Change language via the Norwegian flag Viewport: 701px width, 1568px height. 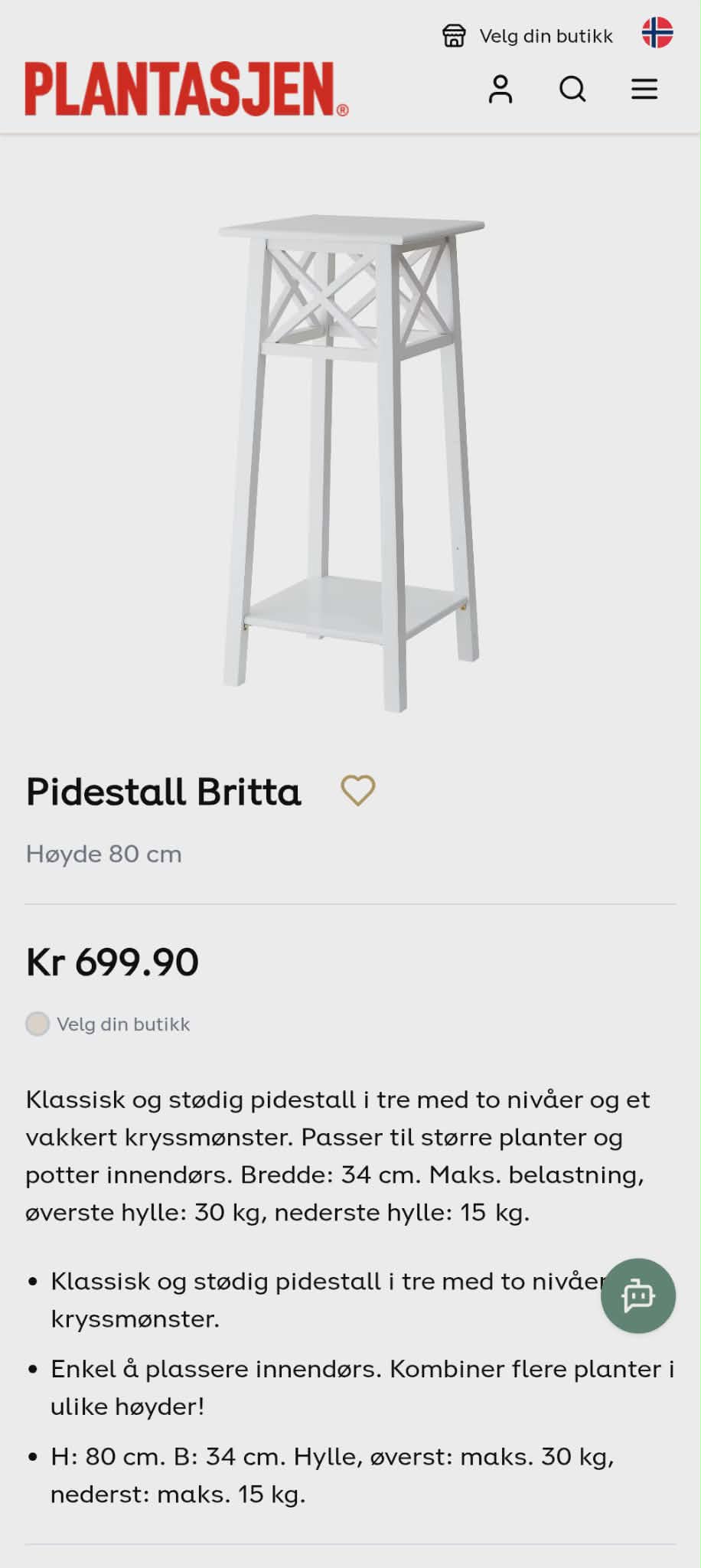click(x=657, y=33)
